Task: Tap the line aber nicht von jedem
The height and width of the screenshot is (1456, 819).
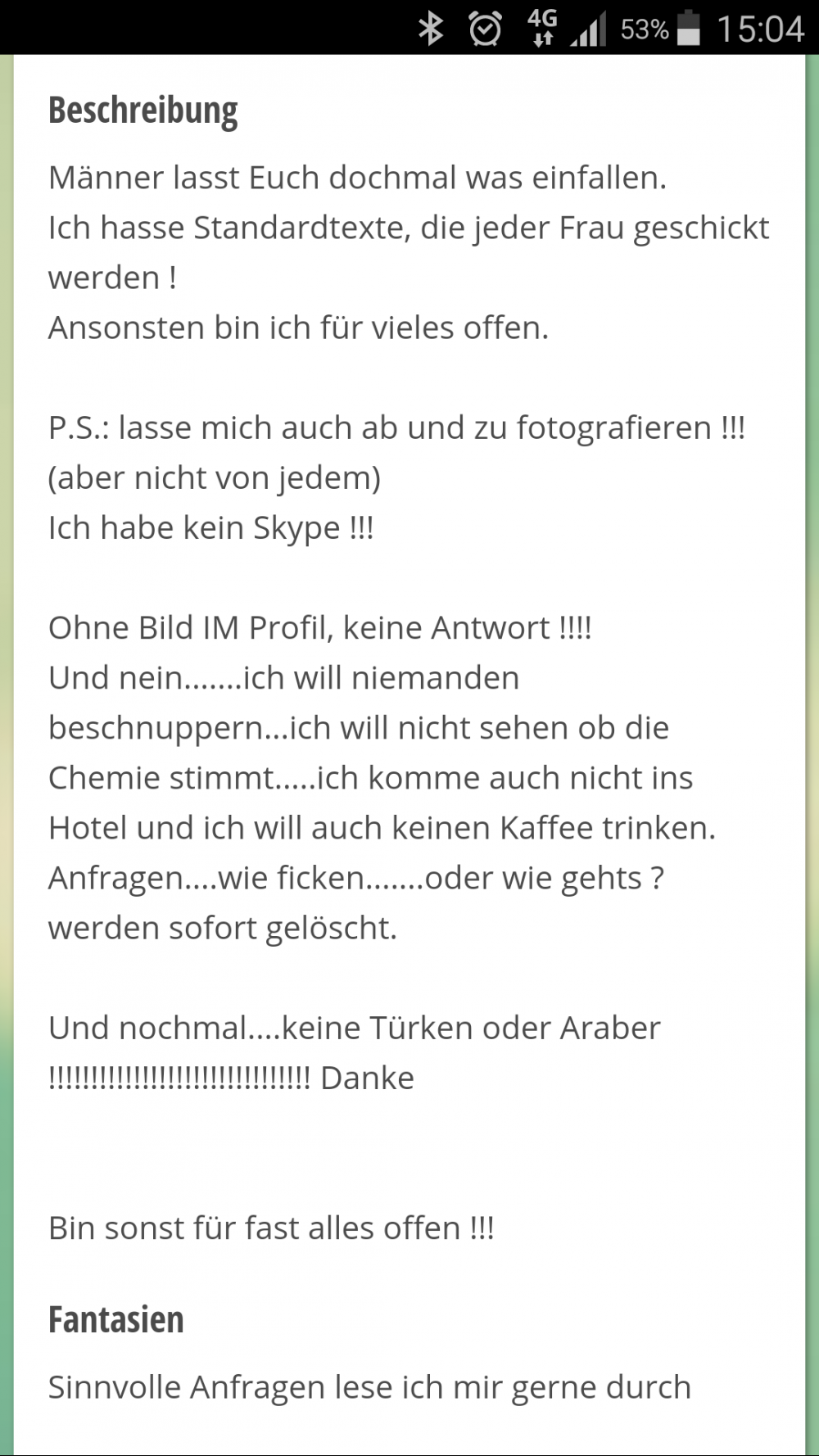Action: pyautogui.click(x=215, y=477)
